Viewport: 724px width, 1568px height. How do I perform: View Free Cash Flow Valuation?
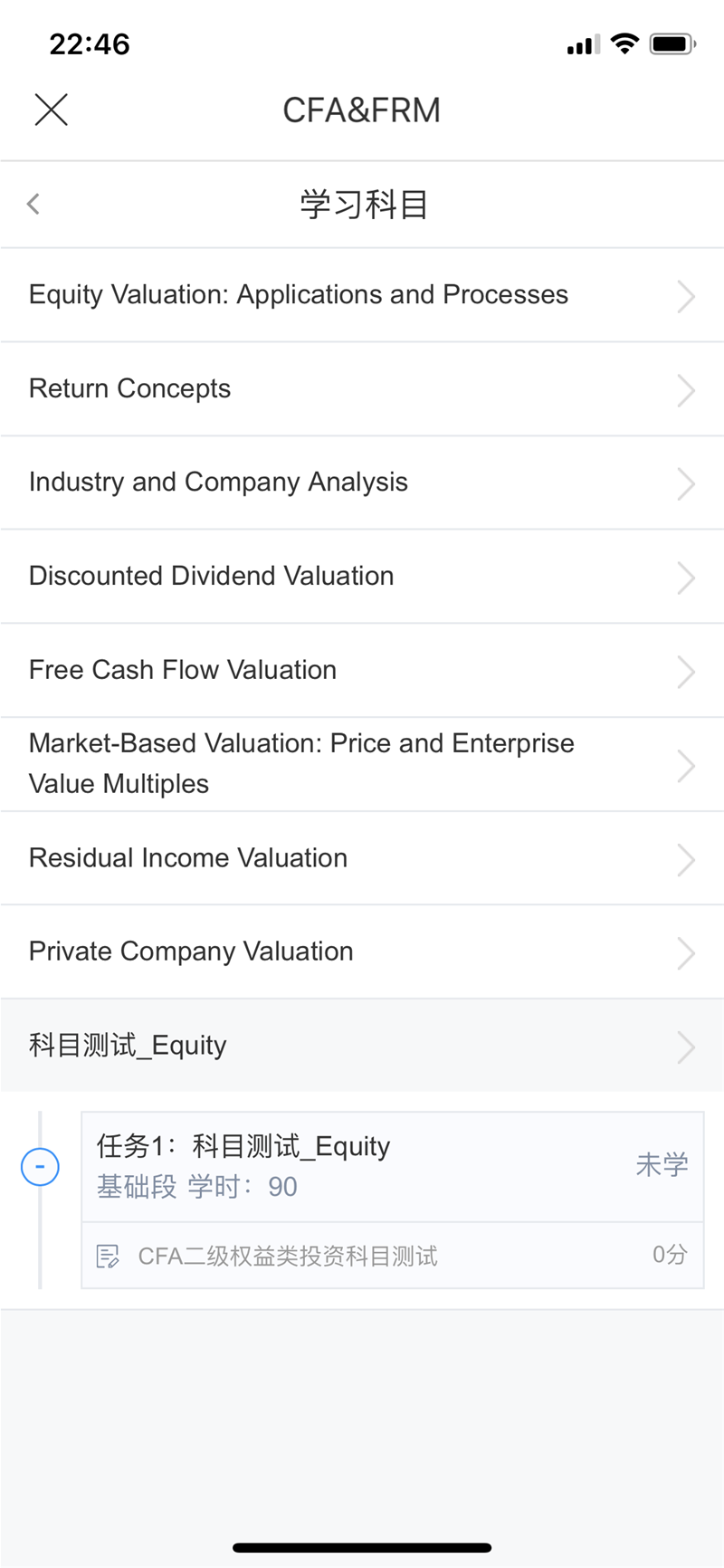pos(362,671)
